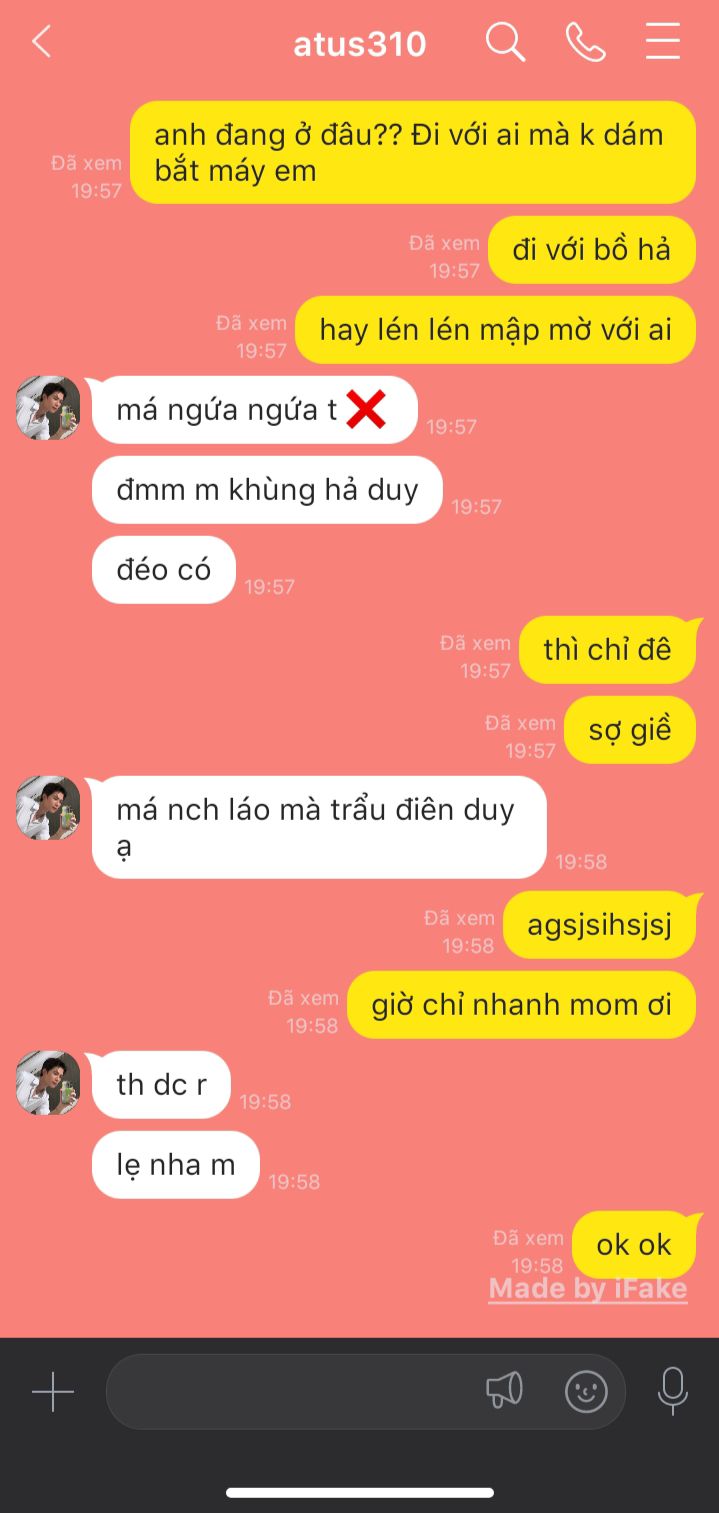
Task: Go back to the chat list
Action: 41,42
